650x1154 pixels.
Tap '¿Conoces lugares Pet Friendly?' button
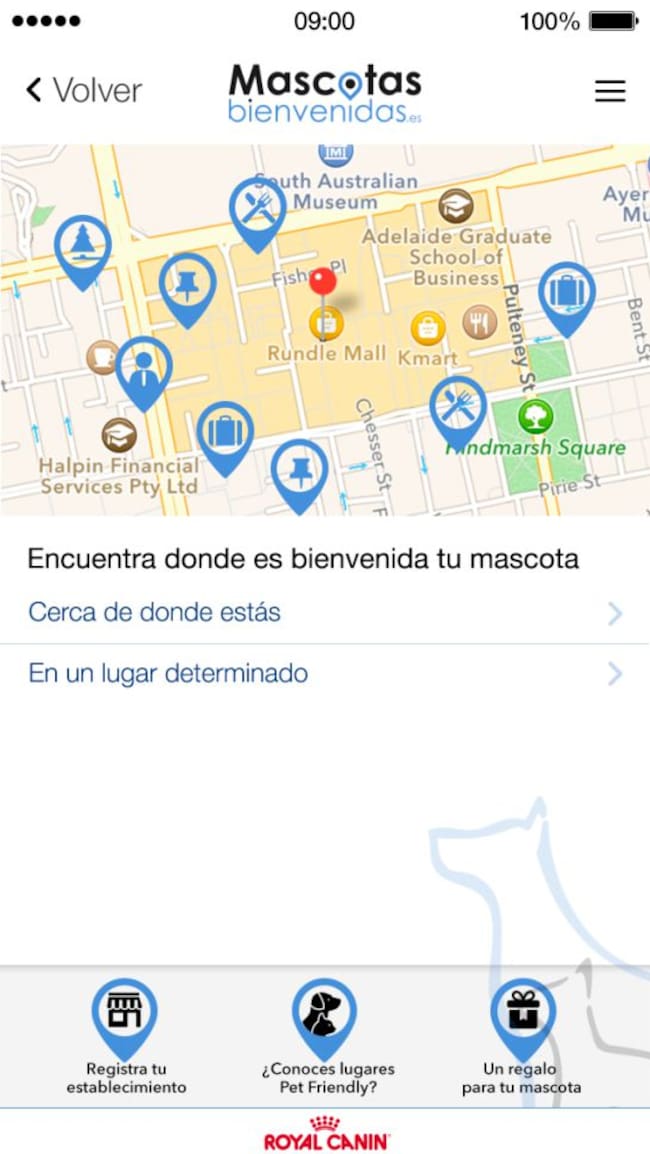(x=324, y=1036)
